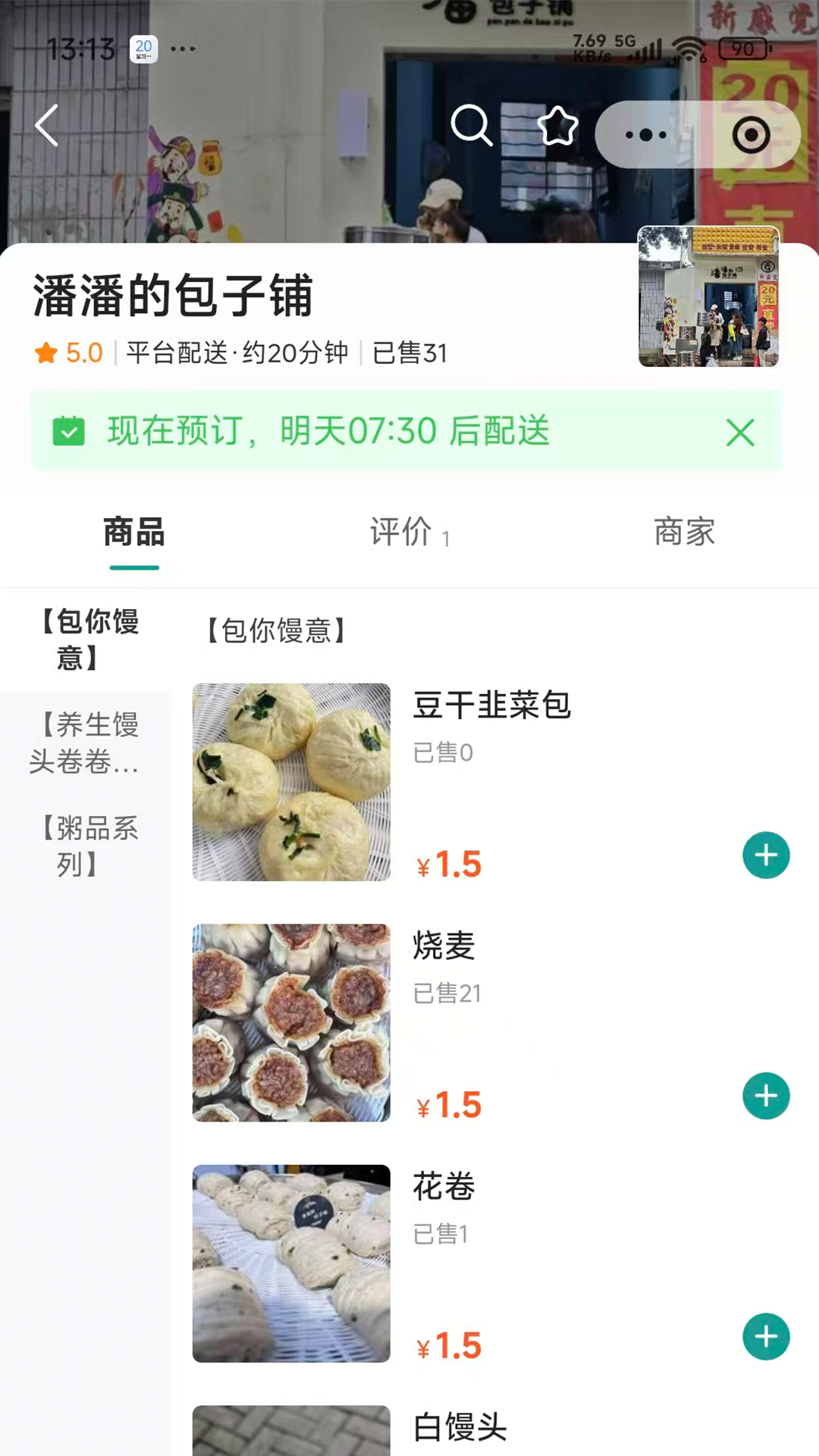This screenshot has height=1456, width=819.
Task: Open search within the store
Action: click(x=471, y=125)
